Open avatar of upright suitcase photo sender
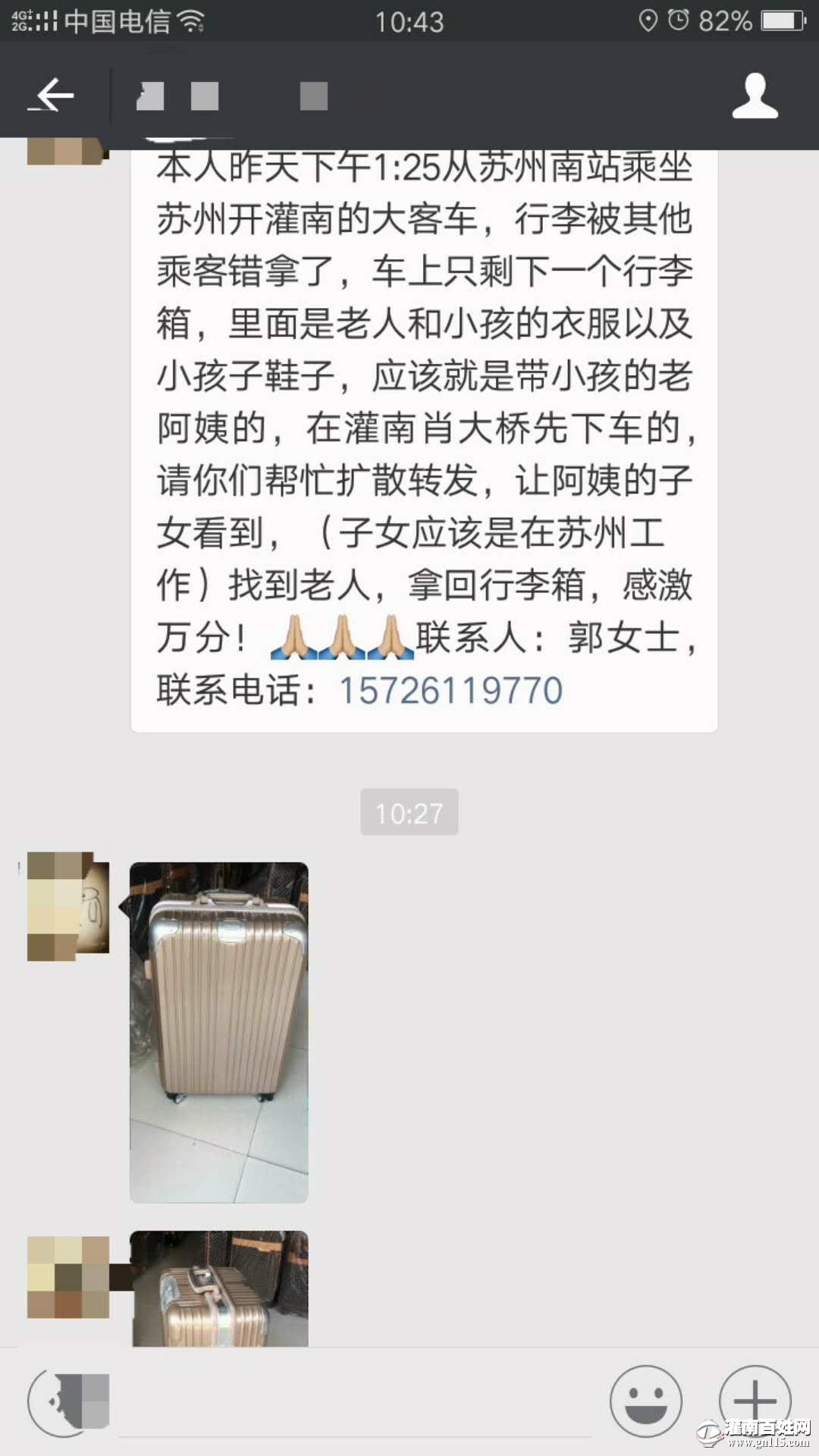 tap(68, 906)
